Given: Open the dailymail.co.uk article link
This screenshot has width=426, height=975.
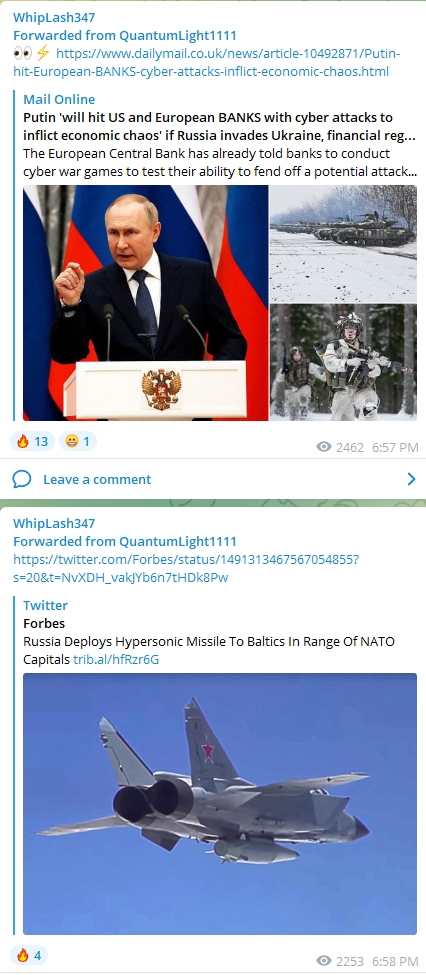Looking at the screenshot, I should coord(206,62).
